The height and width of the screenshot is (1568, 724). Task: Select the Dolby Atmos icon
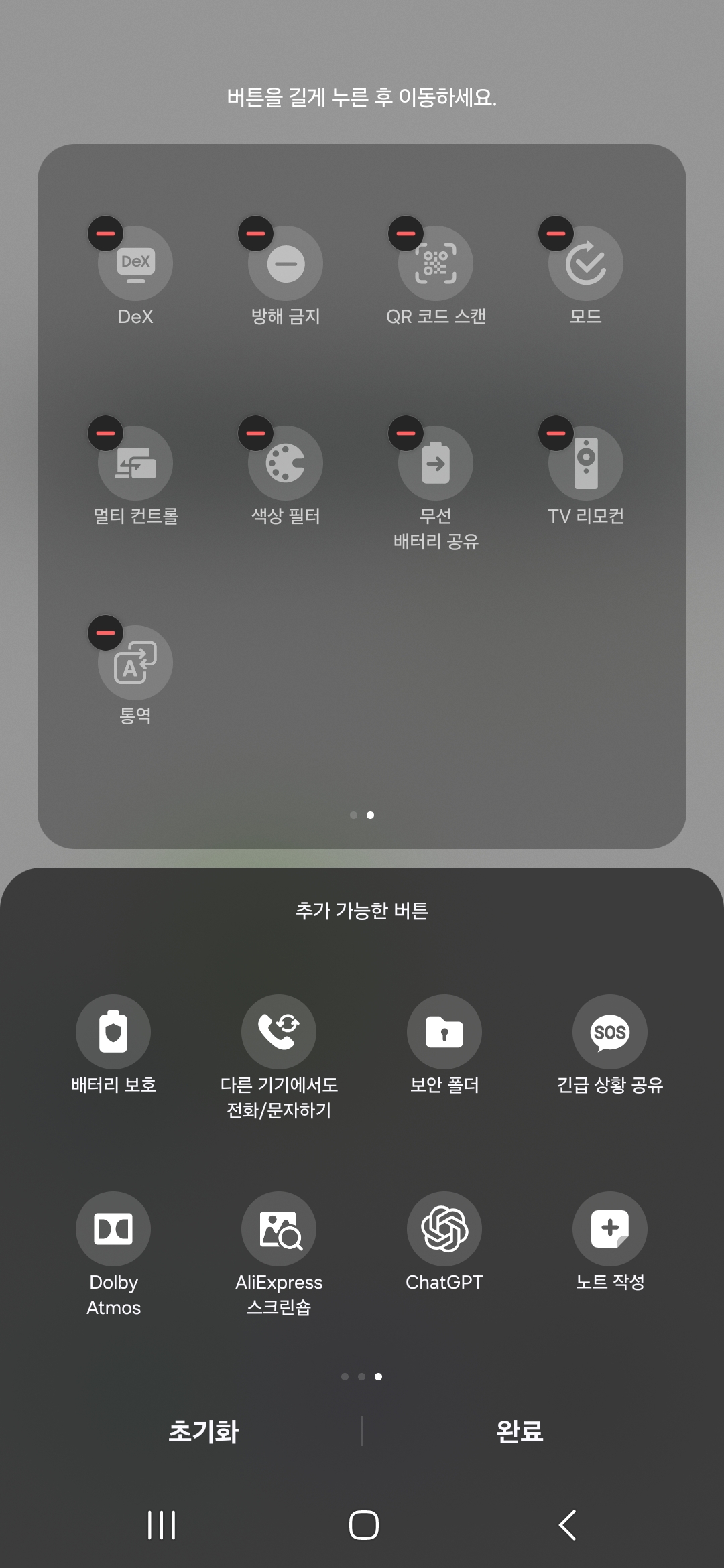tap(113, 1228)
